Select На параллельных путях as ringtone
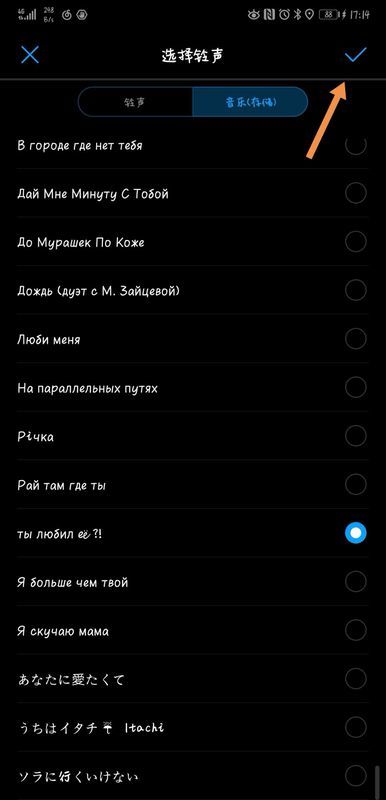This screenshot has height=800, width=386. pos(193,388)
